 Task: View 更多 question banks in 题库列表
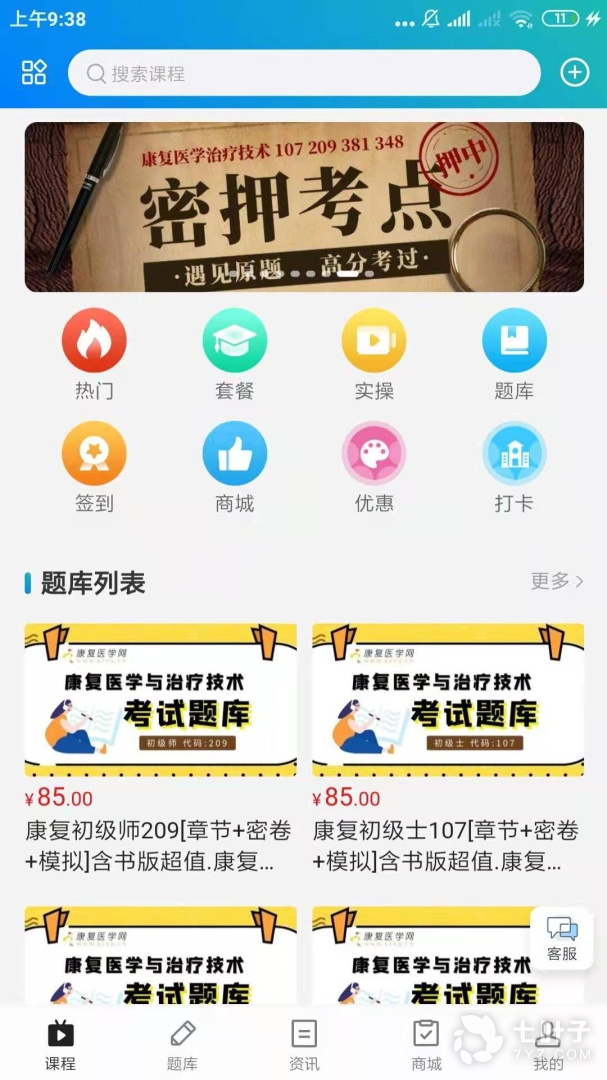coord(557,581)
